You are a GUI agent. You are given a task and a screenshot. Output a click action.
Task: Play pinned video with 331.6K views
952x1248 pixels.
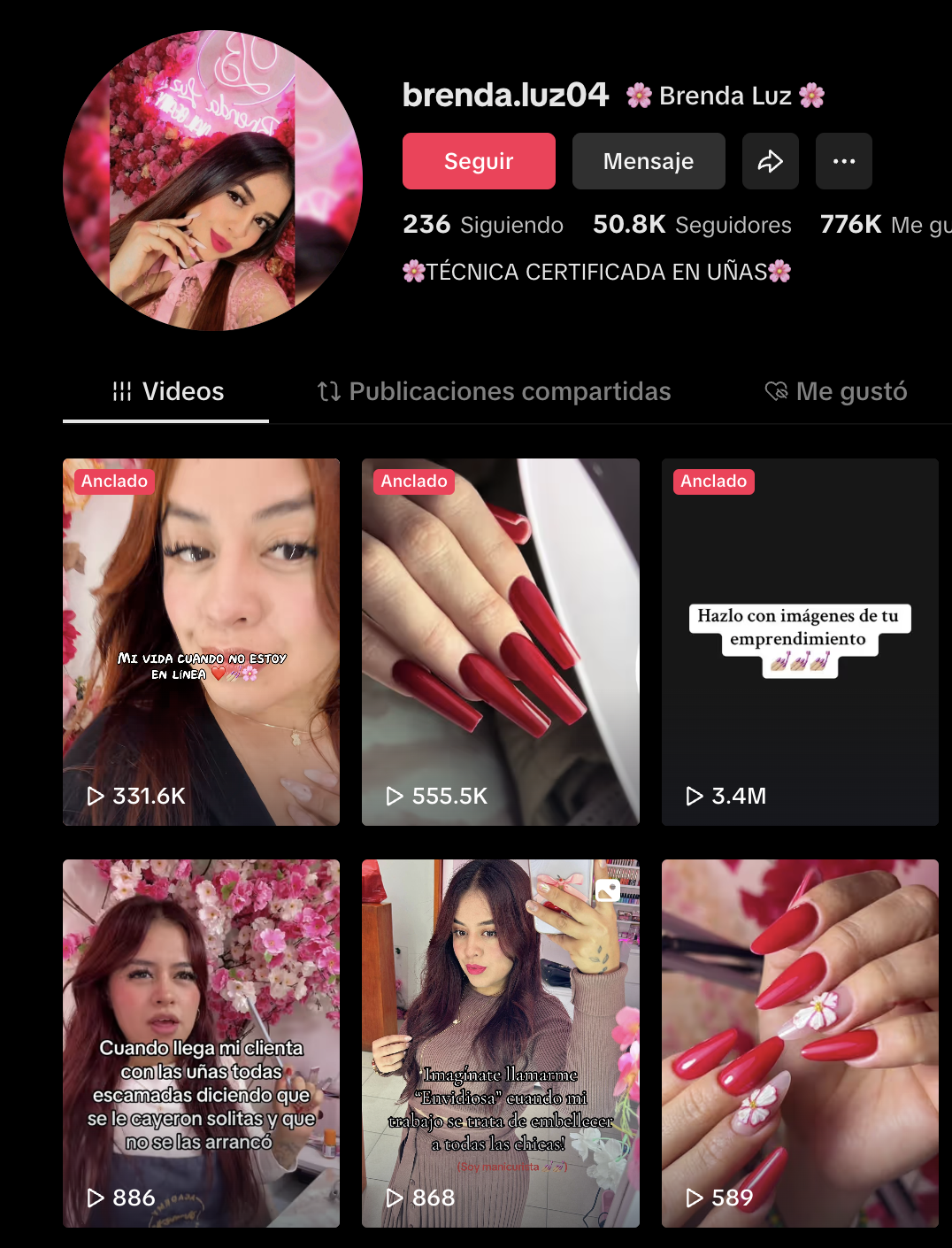click(201, 642)
